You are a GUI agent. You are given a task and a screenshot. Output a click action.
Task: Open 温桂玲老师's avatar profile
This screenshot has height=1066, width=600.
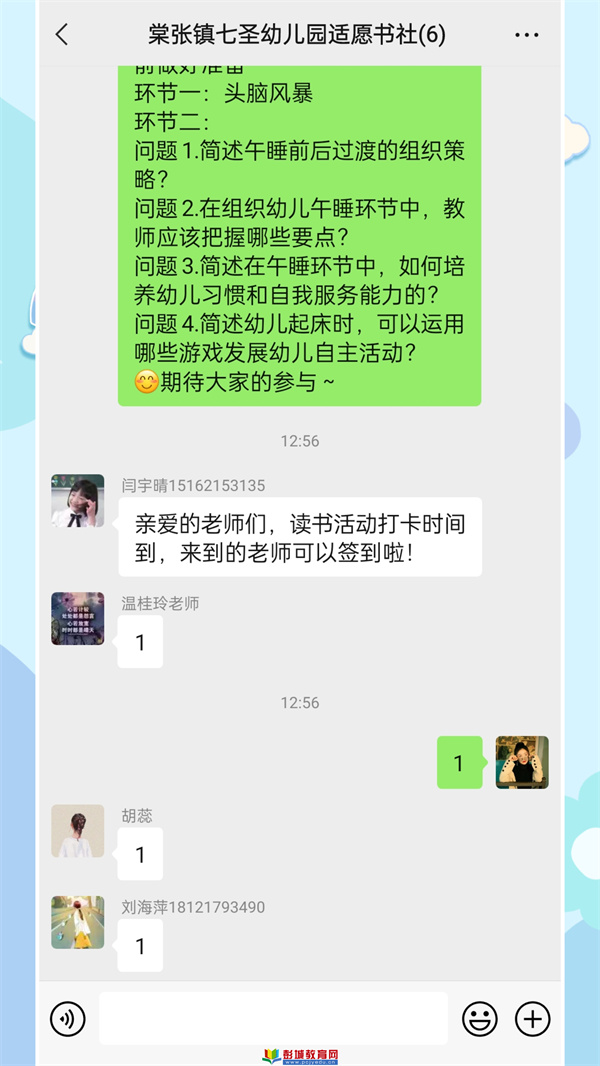(78, 619)
